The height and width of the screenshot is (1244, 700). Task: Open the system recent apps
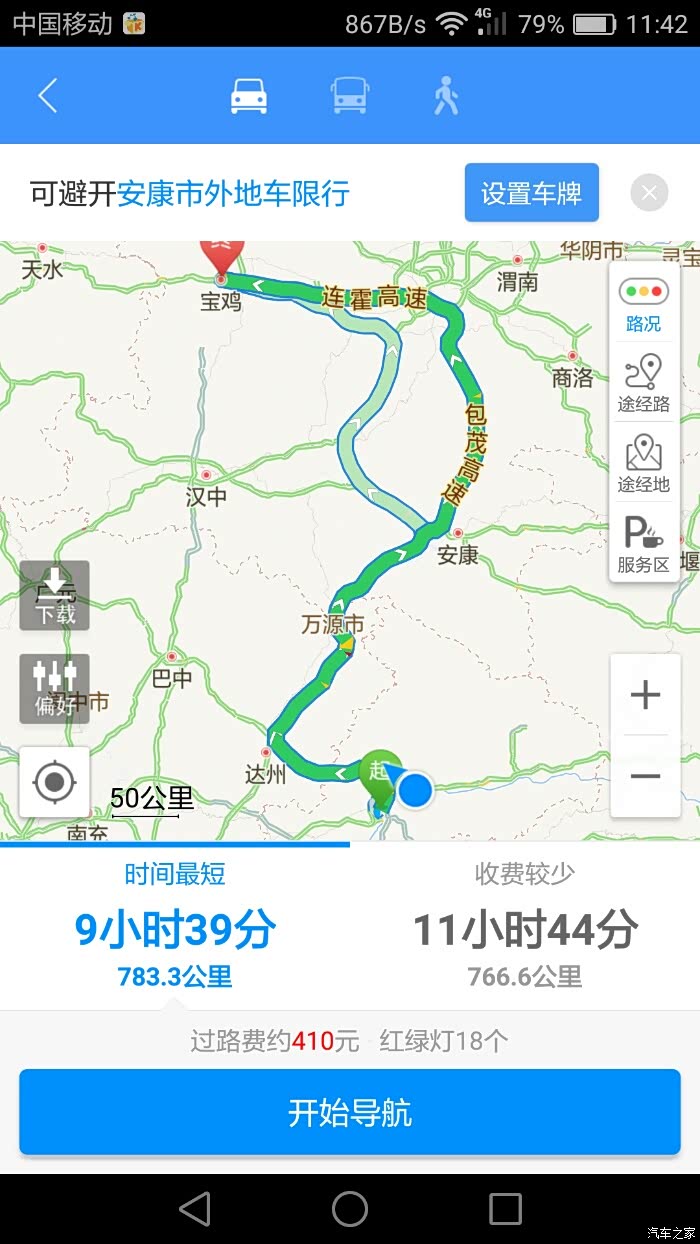tap(505, 1208)
